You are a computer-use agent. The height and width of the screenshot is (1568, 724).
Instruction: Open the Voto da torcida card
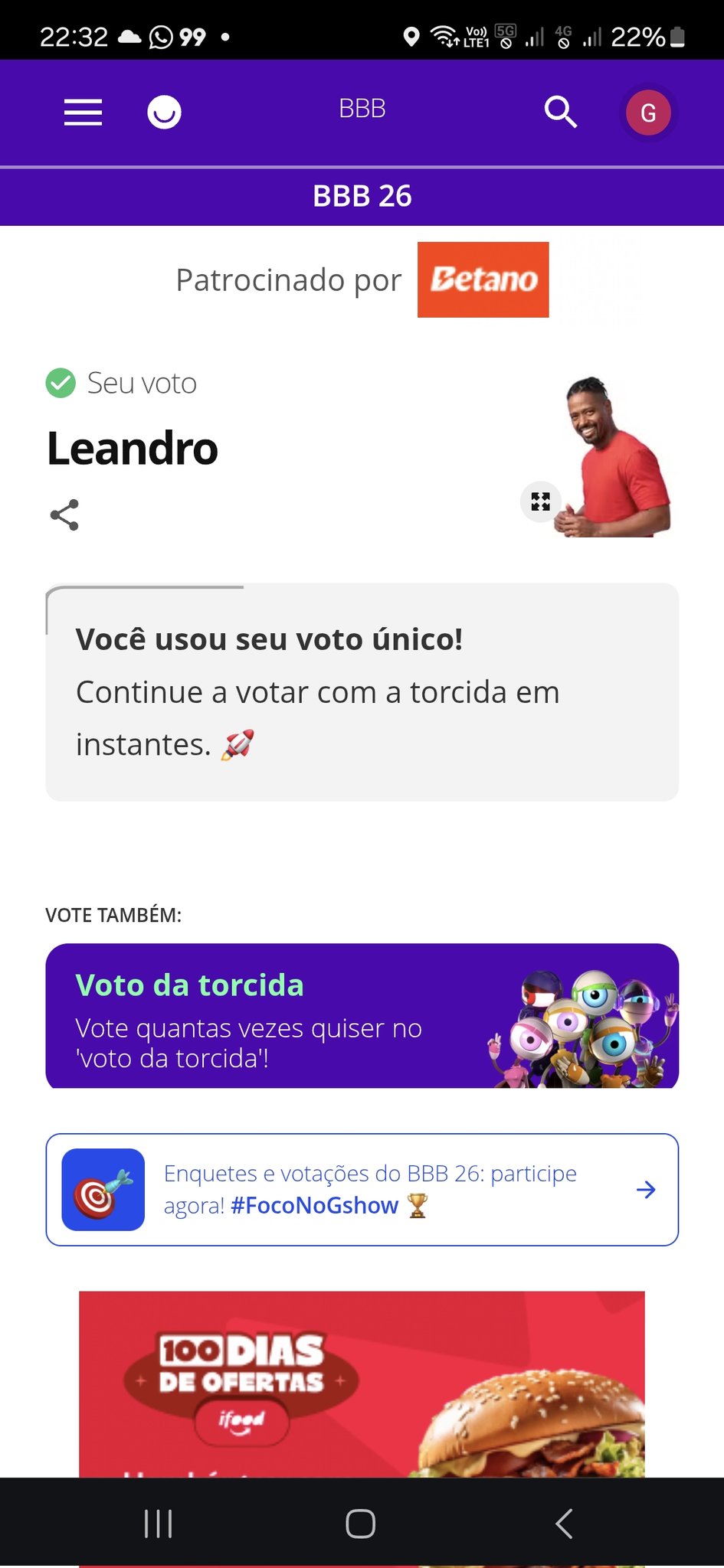click(362, 1016)
